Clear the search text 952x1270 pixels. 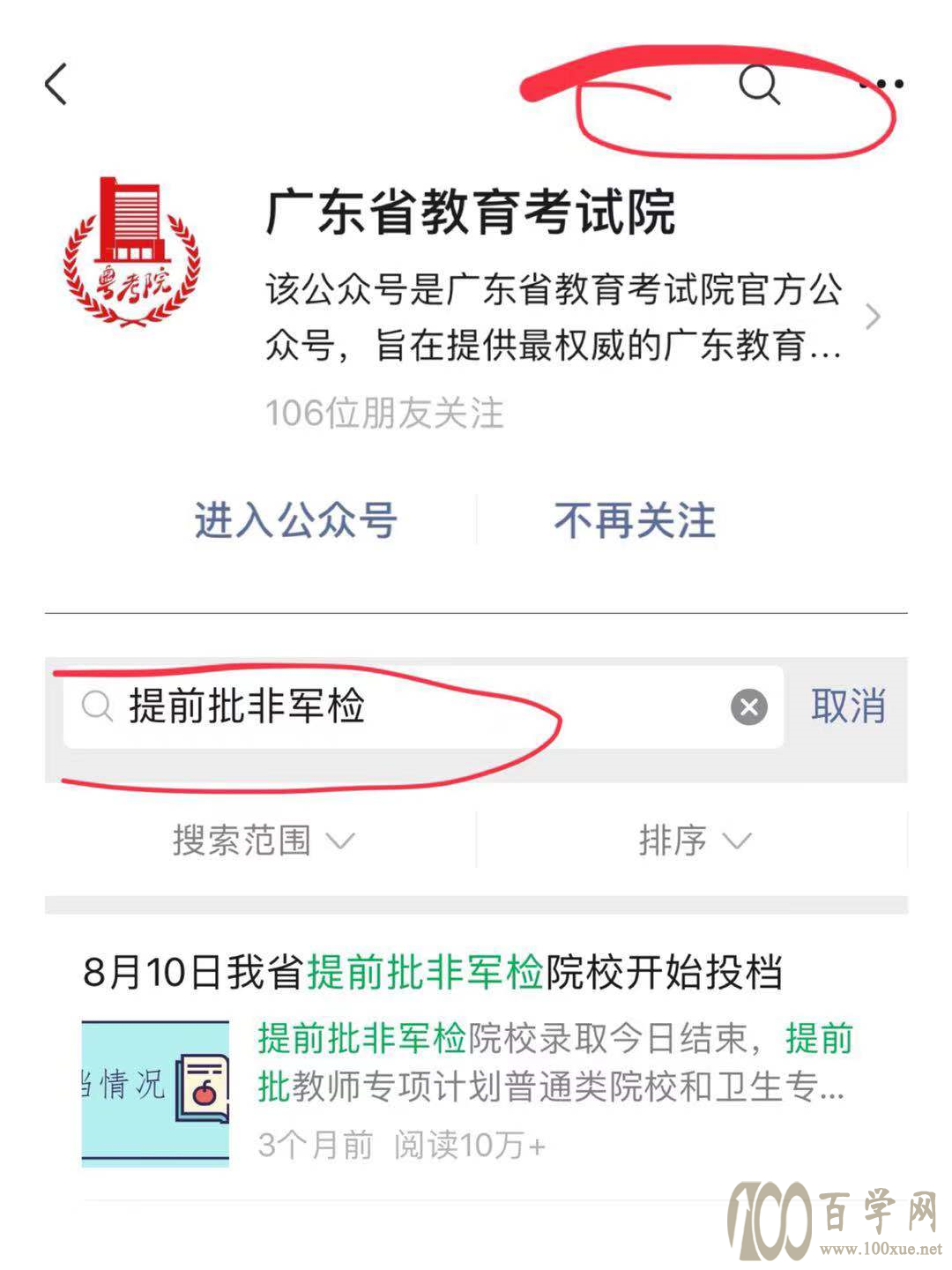[749, 707]
